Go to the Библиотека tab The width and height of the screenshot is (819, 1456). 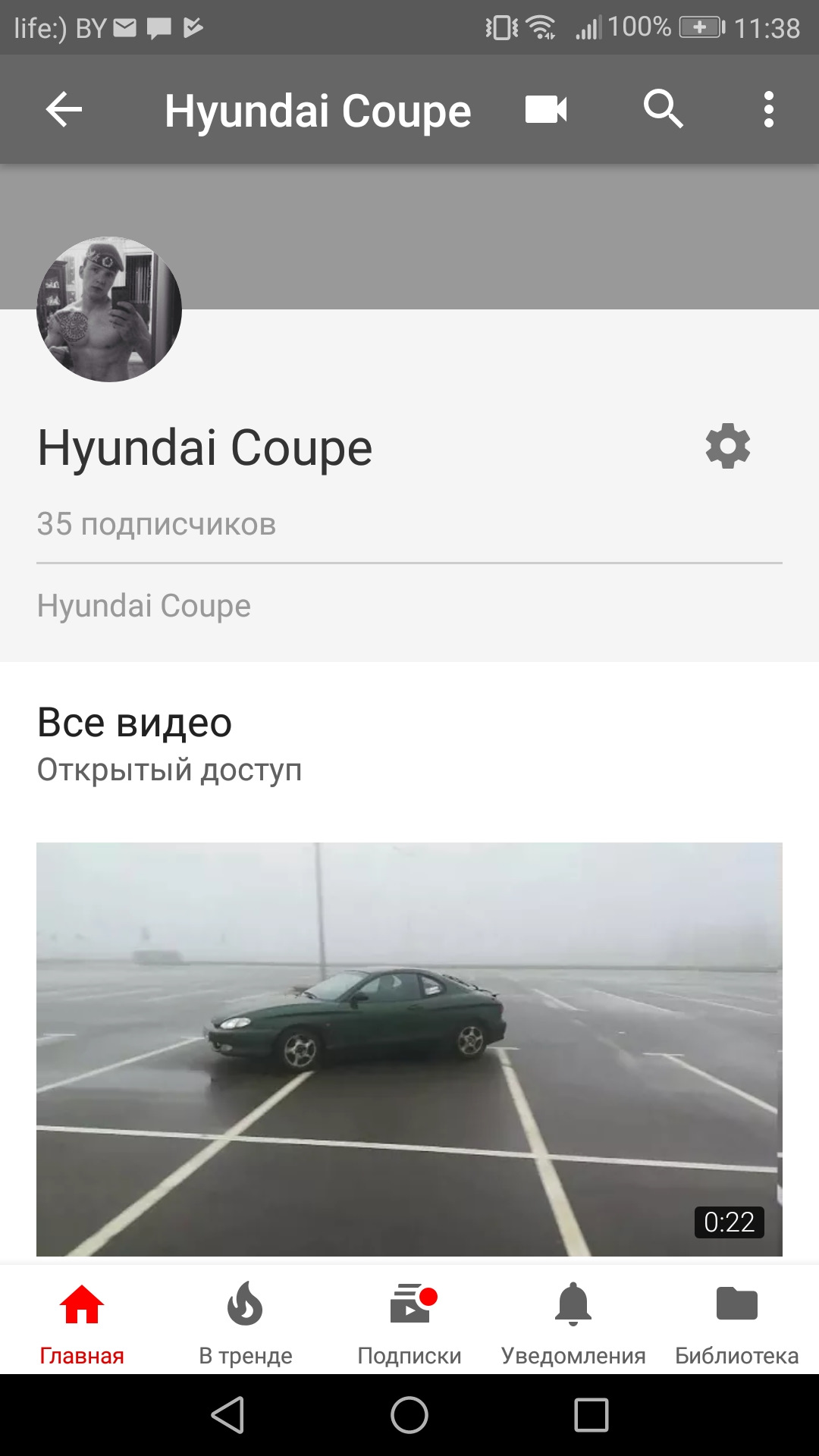[x=737, y=1321]
